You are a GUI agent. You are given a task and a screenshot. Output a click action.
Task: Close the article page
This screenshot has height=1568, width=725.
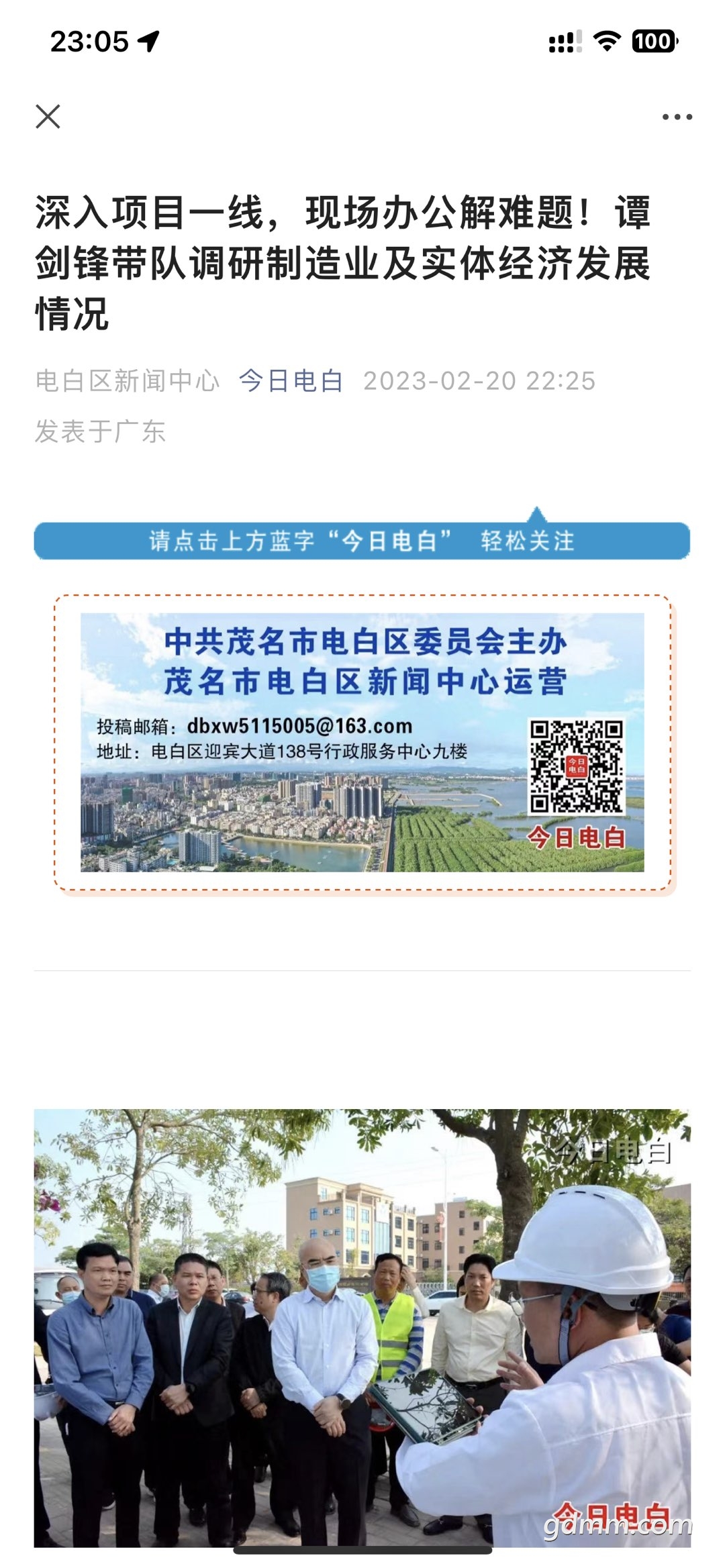(48, 117)
